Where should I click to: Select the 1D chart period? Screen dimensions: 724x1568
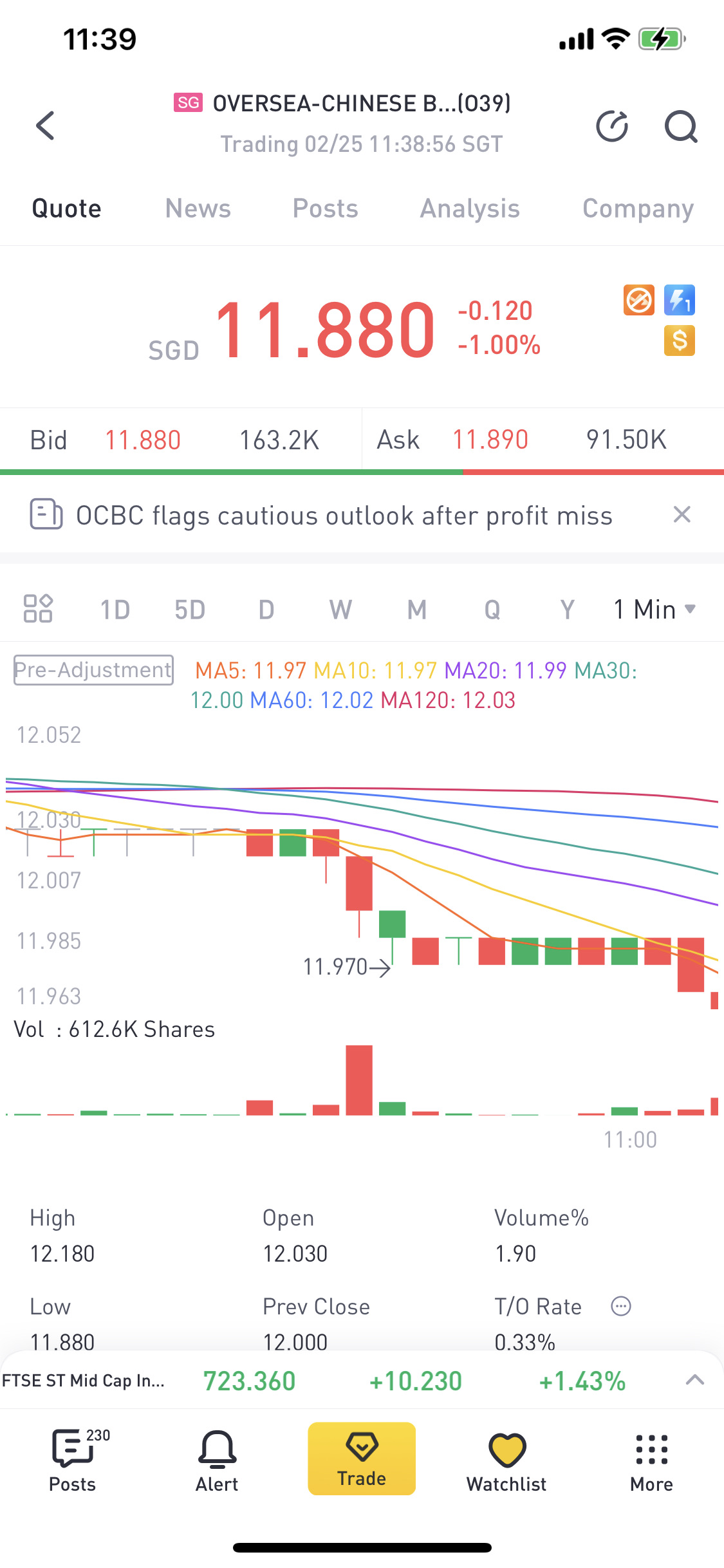click(x=115, y=610)
